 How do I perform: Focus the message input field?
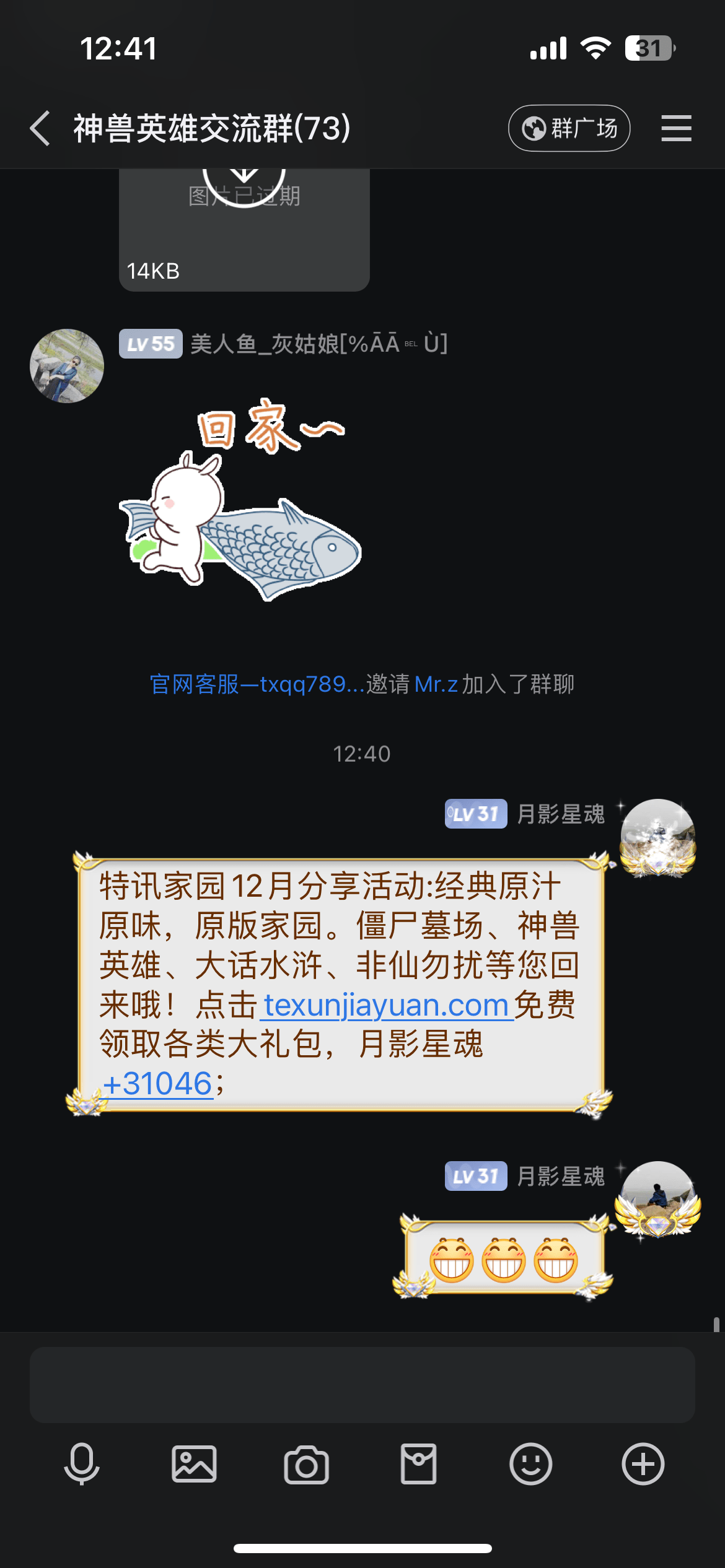[x=362, y=1385]
